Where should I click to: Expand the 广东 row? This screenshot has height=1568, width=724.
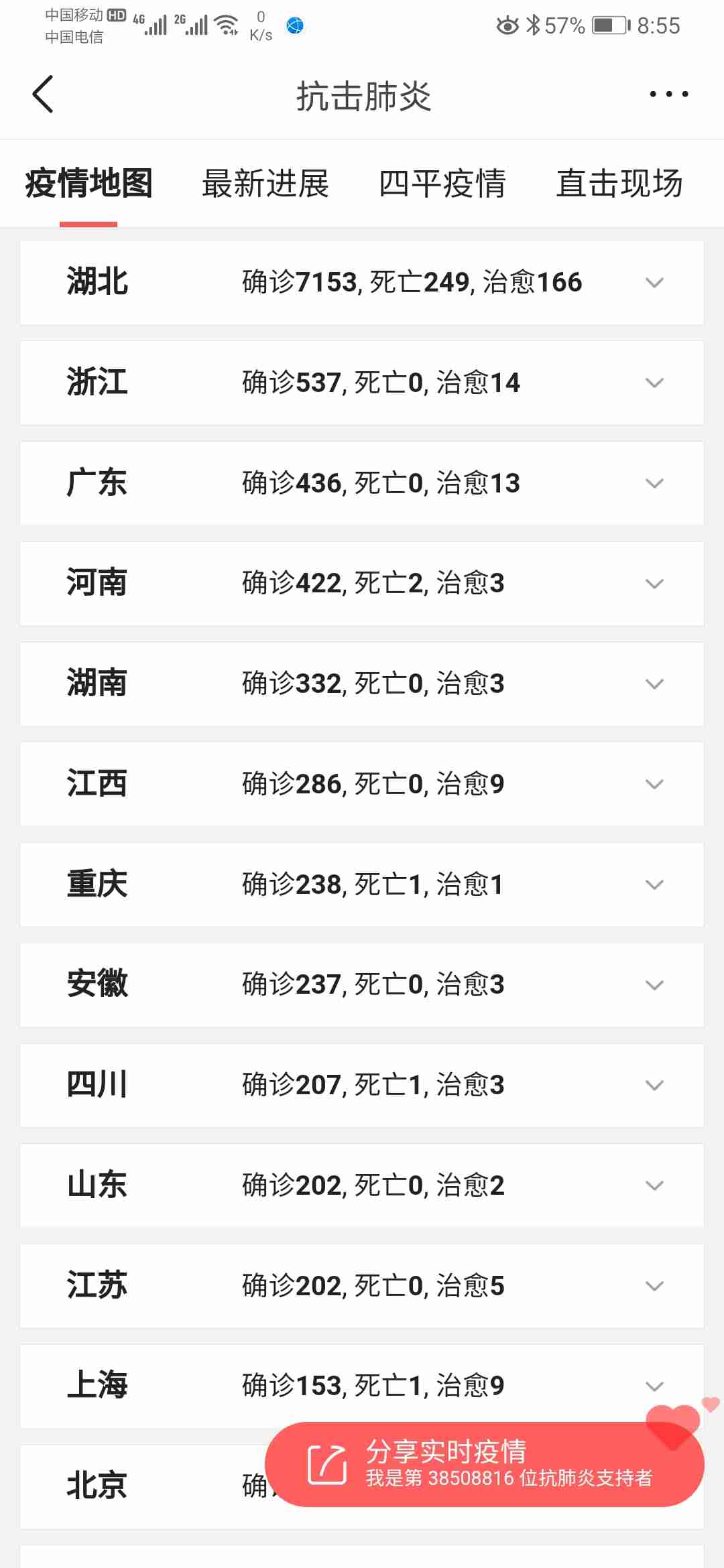654,483
